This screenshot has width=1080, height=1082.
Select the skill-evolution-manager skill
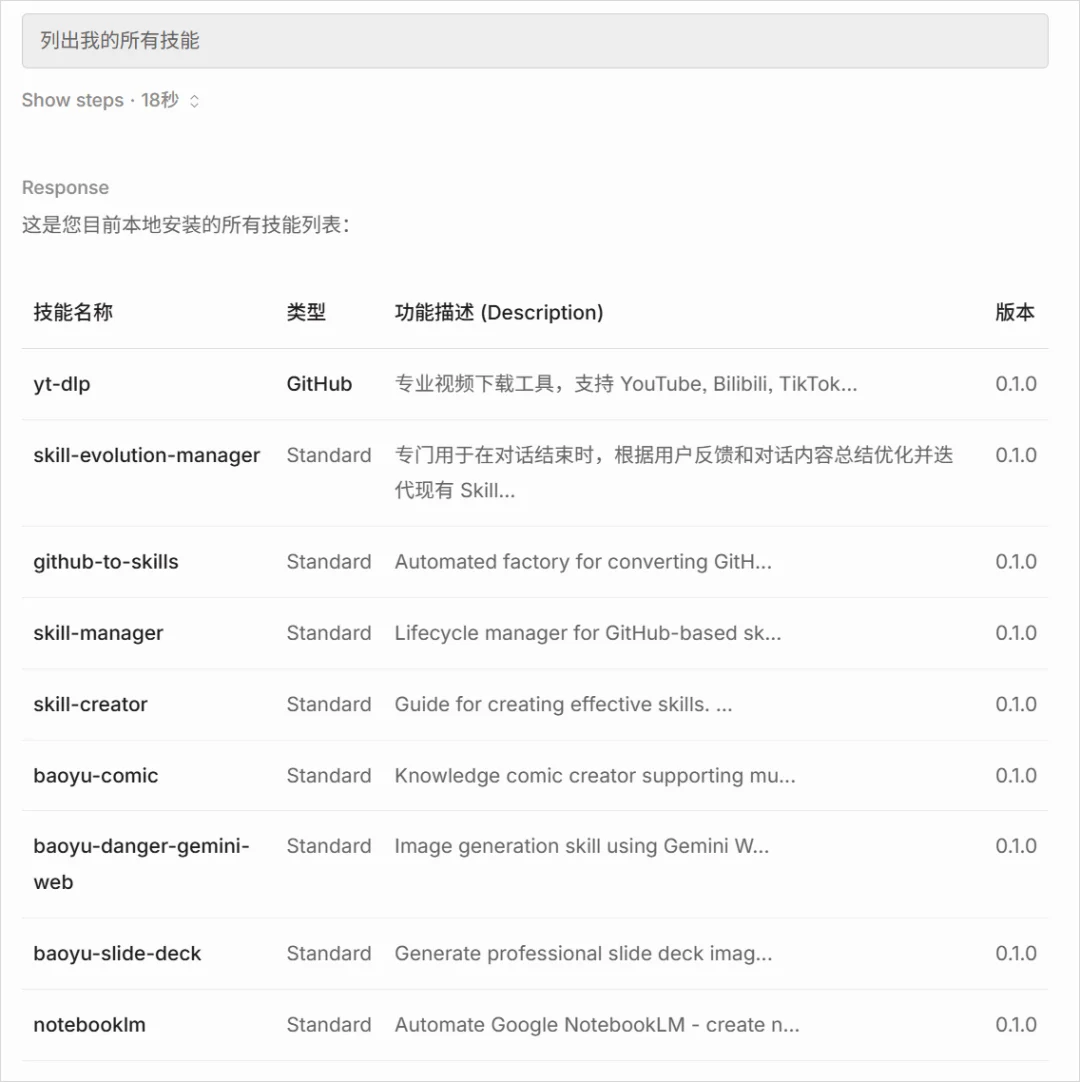146,455
